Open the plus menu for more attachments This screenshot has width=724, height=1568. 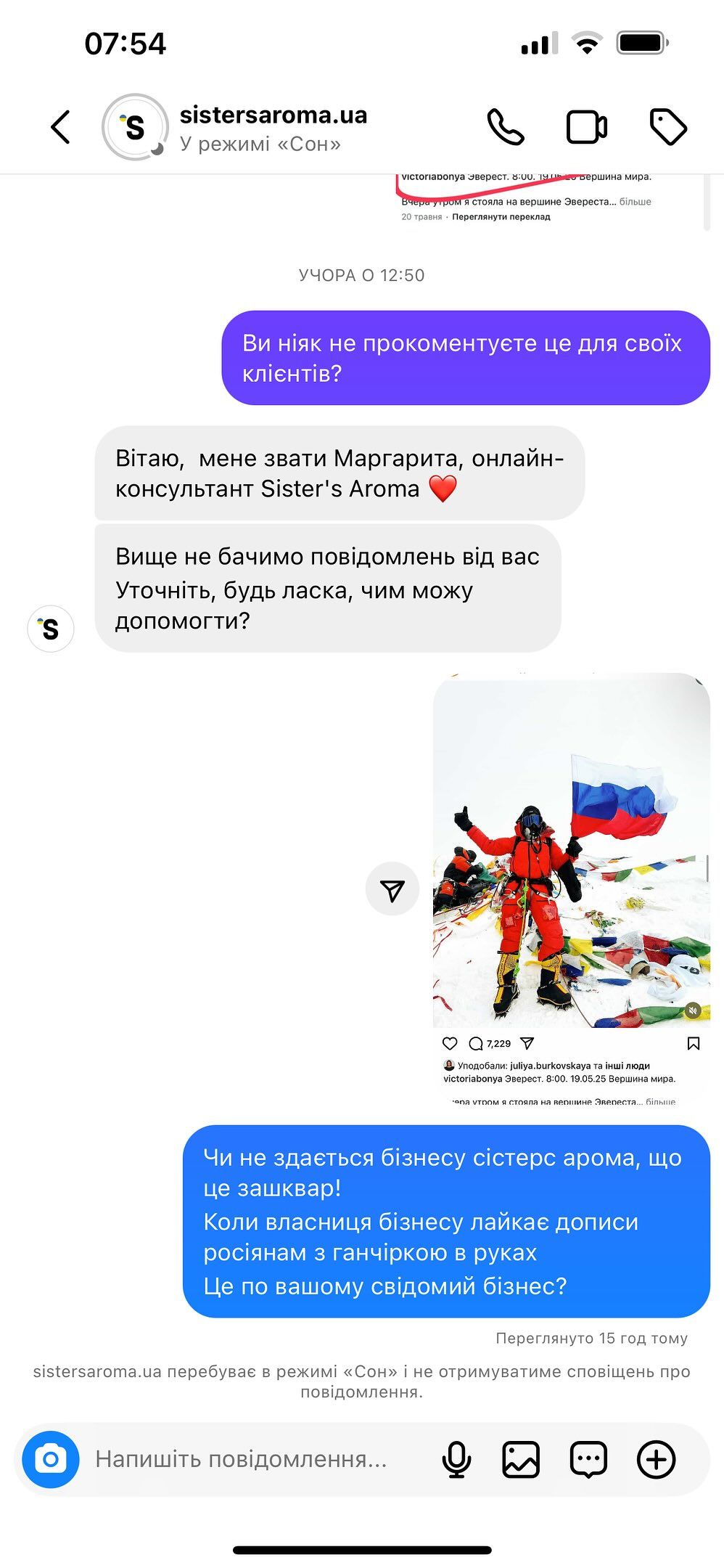(x=656, y=1459)
